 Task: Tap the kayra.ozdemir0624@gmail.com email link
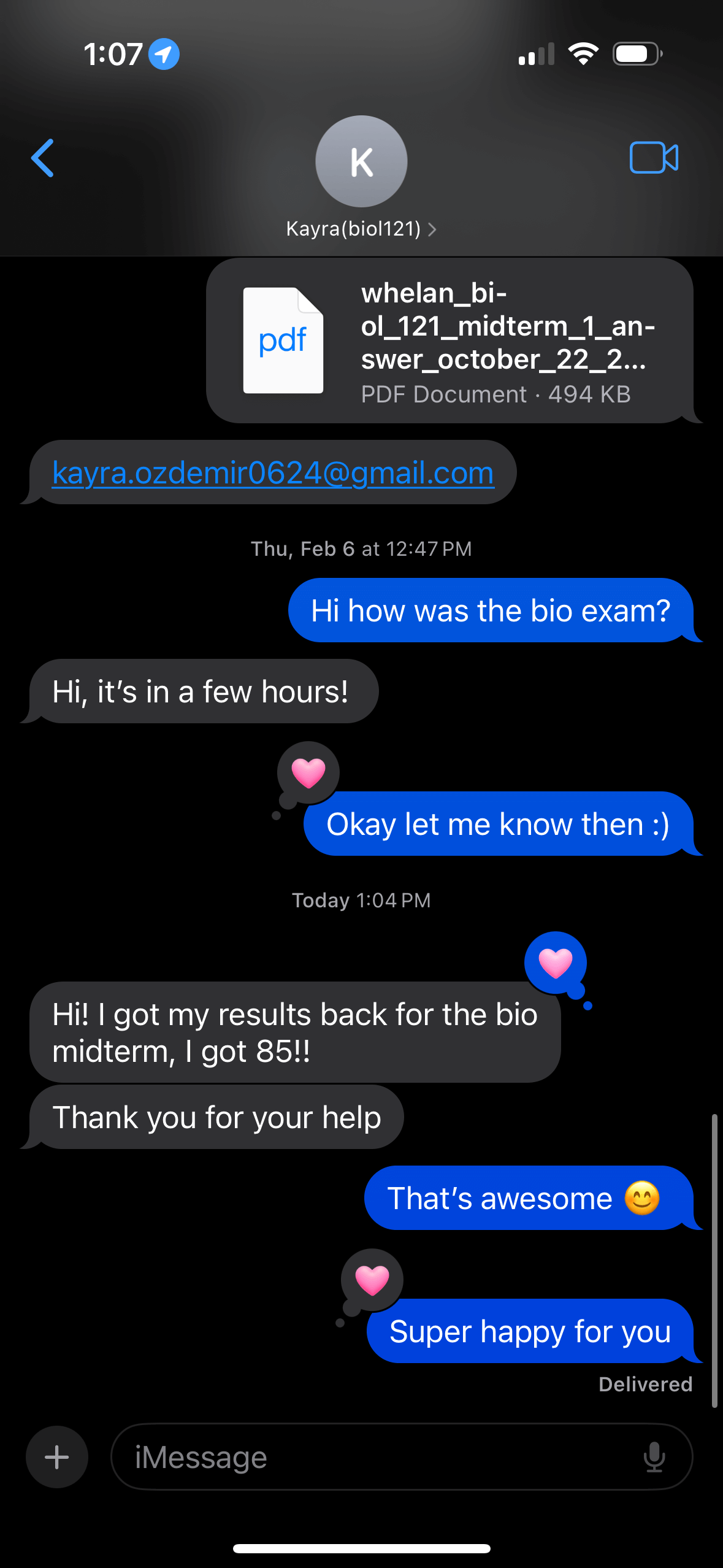(x=273, y=473)
